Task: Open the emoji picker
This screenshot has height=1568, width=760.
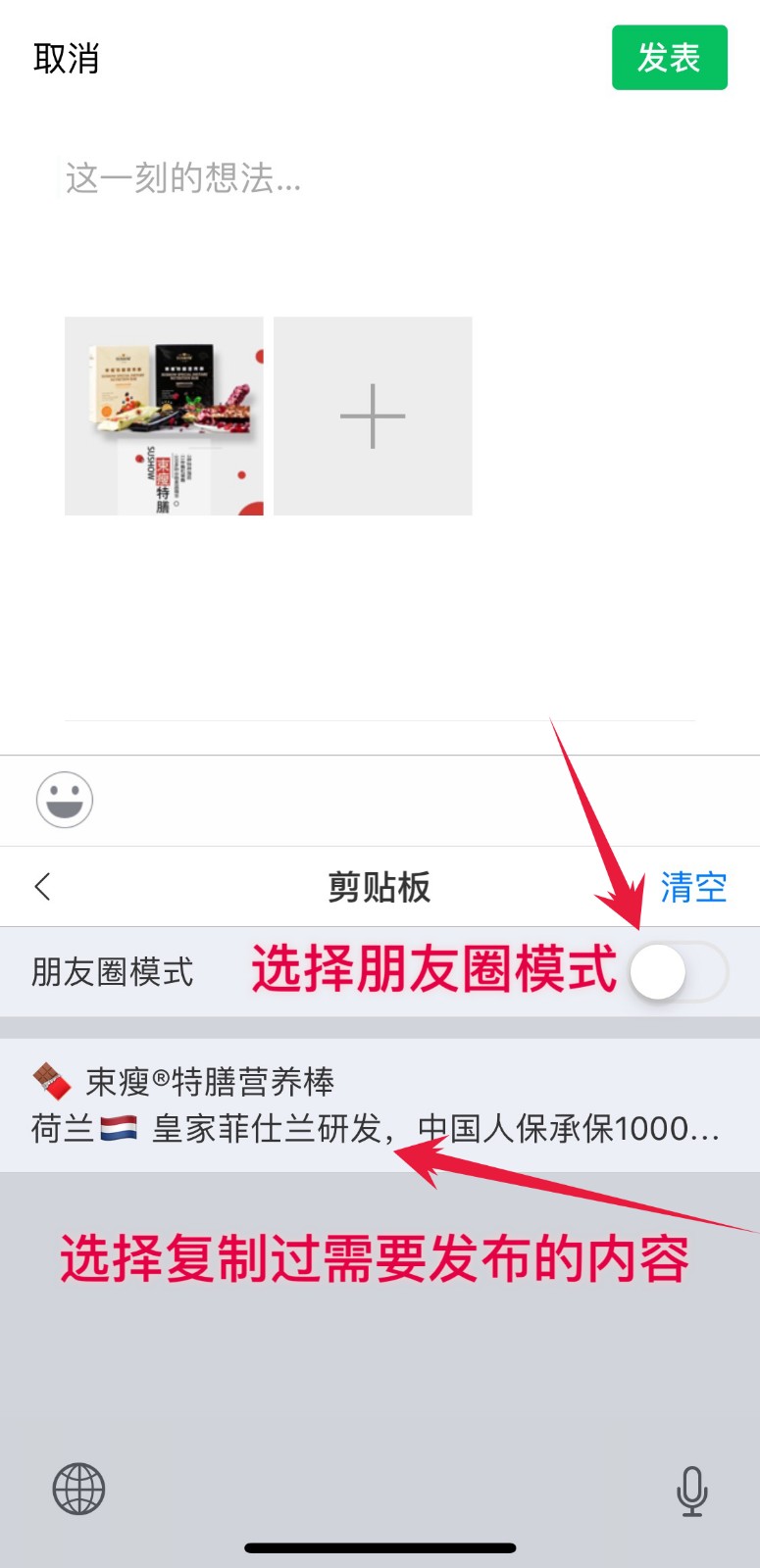Action: click(x=65, y=800)
